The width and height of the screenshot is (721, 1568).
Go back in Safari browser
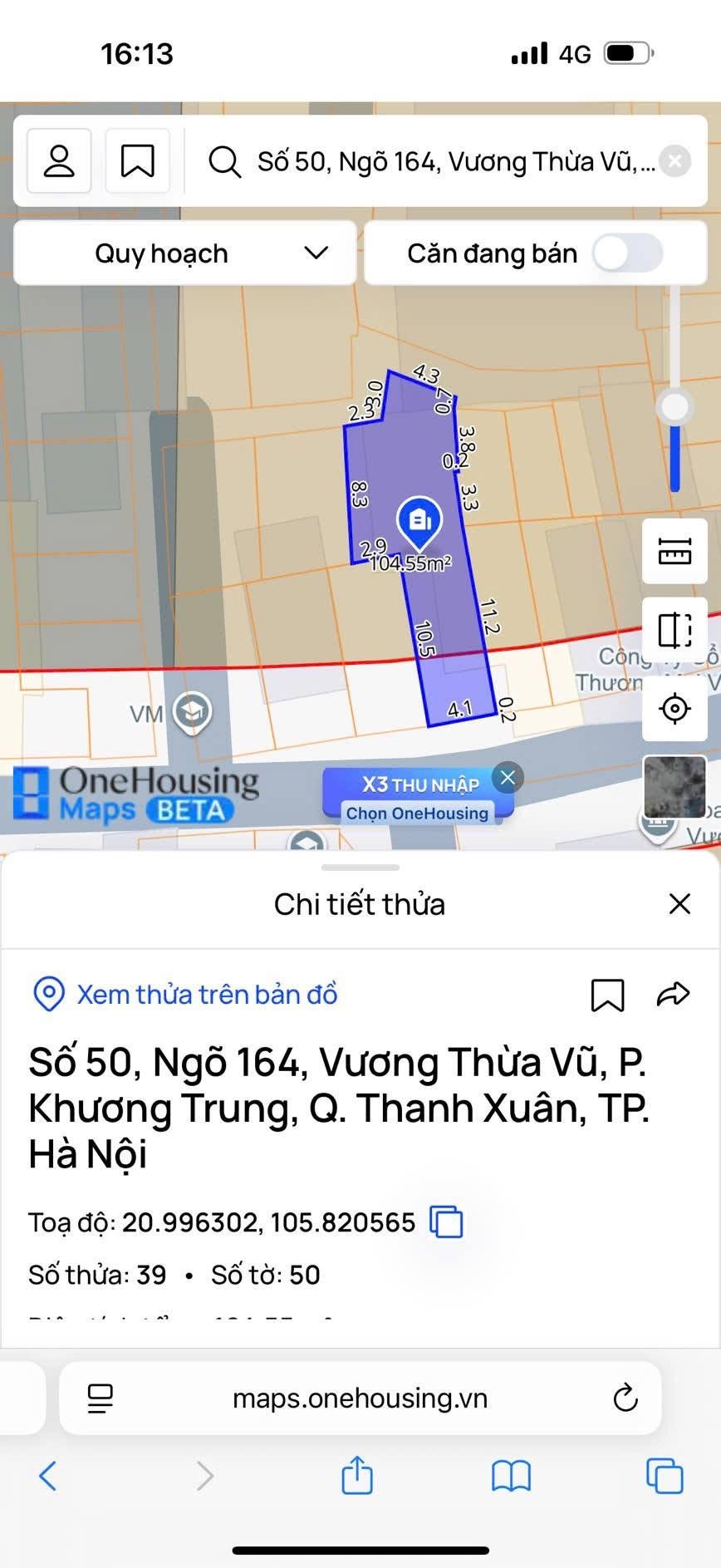tap(48, 1476)
